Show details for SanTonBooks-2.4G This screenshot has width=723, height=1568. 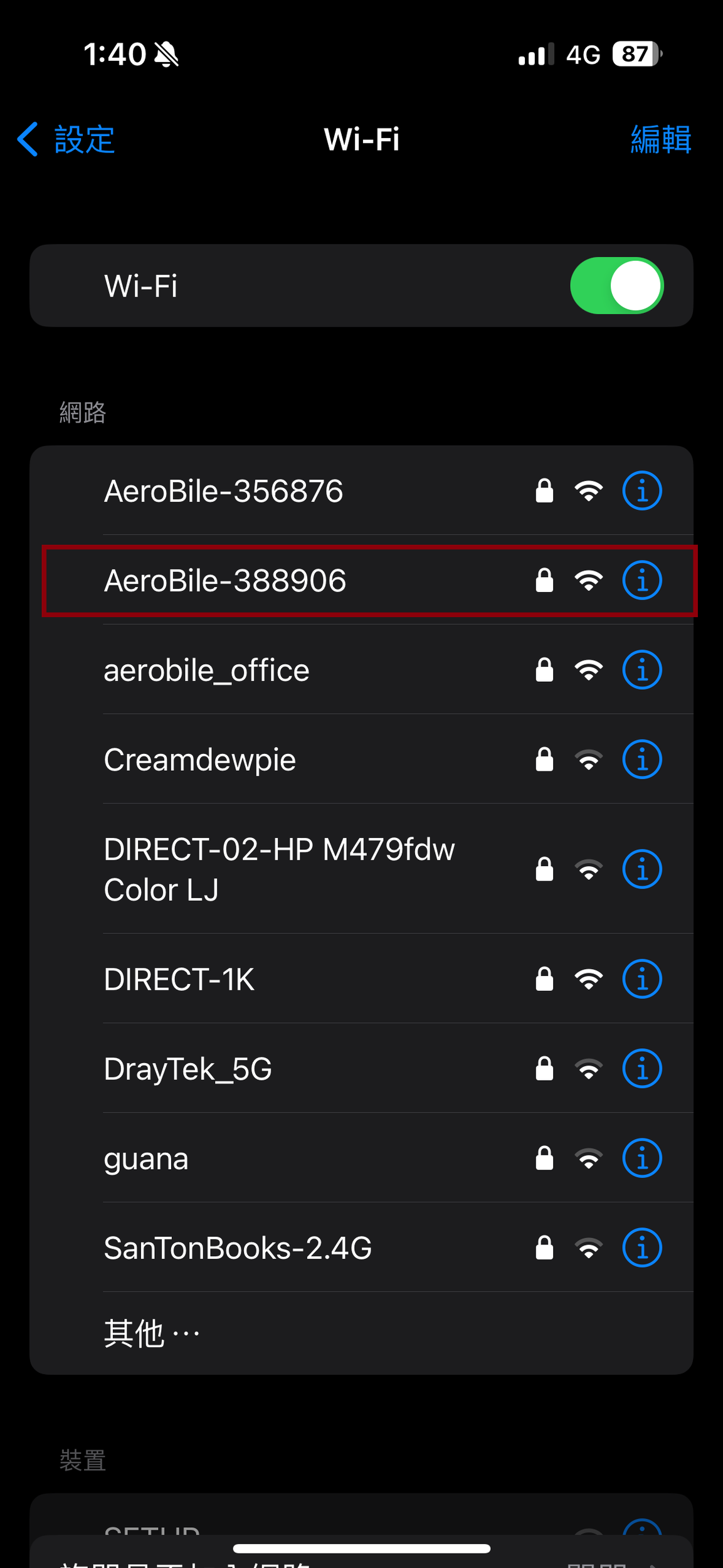[x=641, y=1248]
